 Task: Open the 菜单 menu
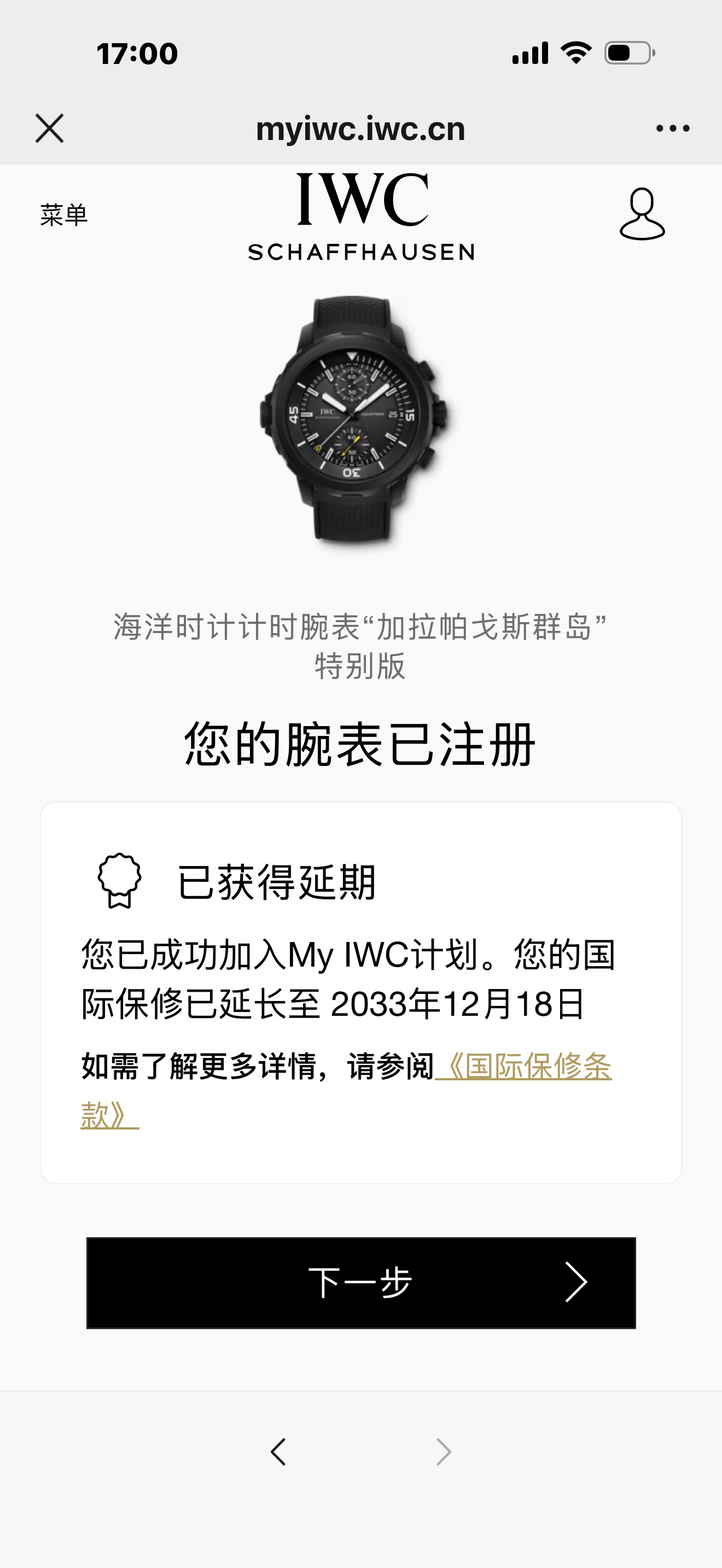[64, 215]
